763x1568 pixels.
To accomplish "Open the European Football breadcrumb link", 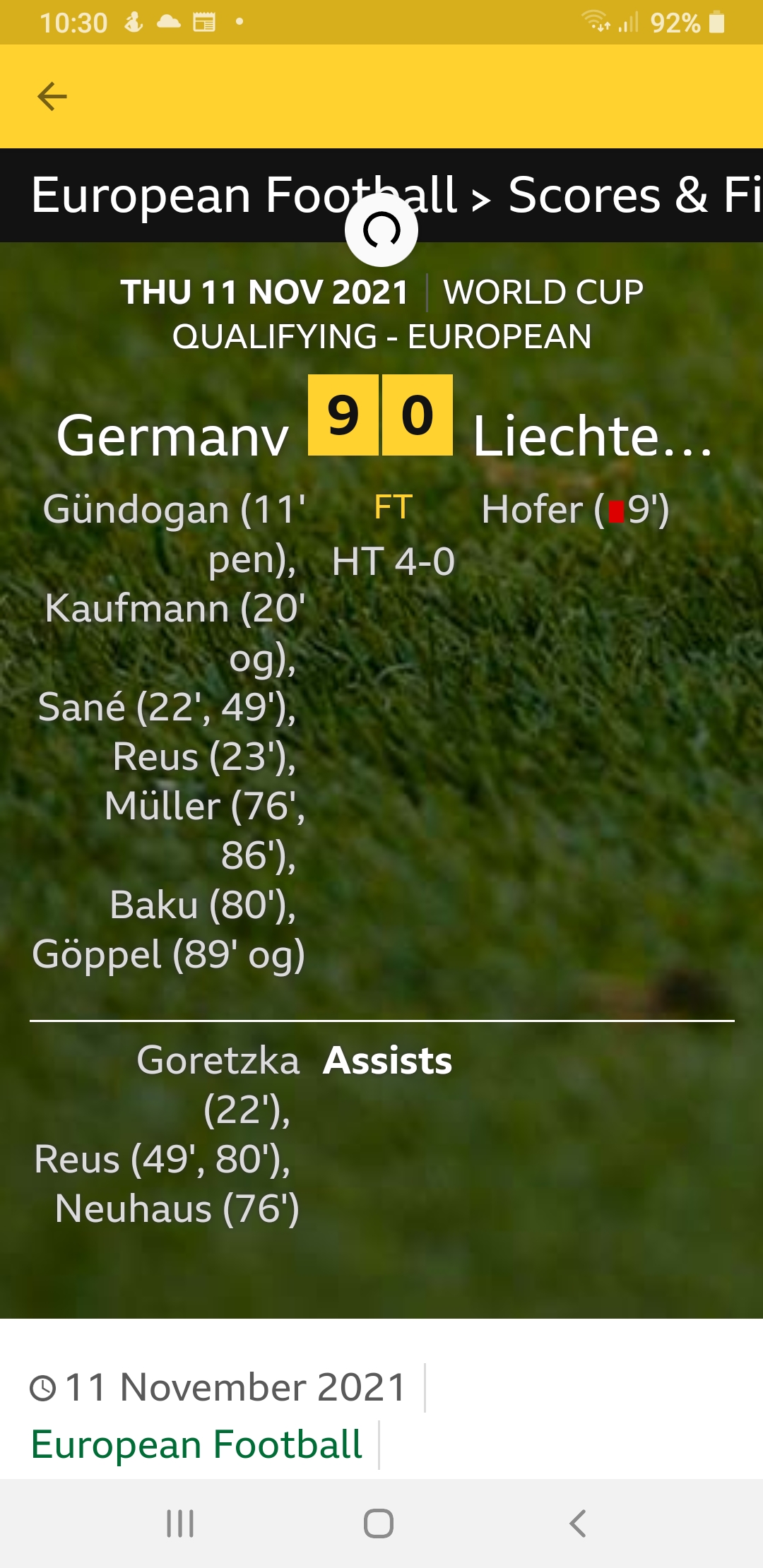I will pyautogui.click(x=244, y=195).
